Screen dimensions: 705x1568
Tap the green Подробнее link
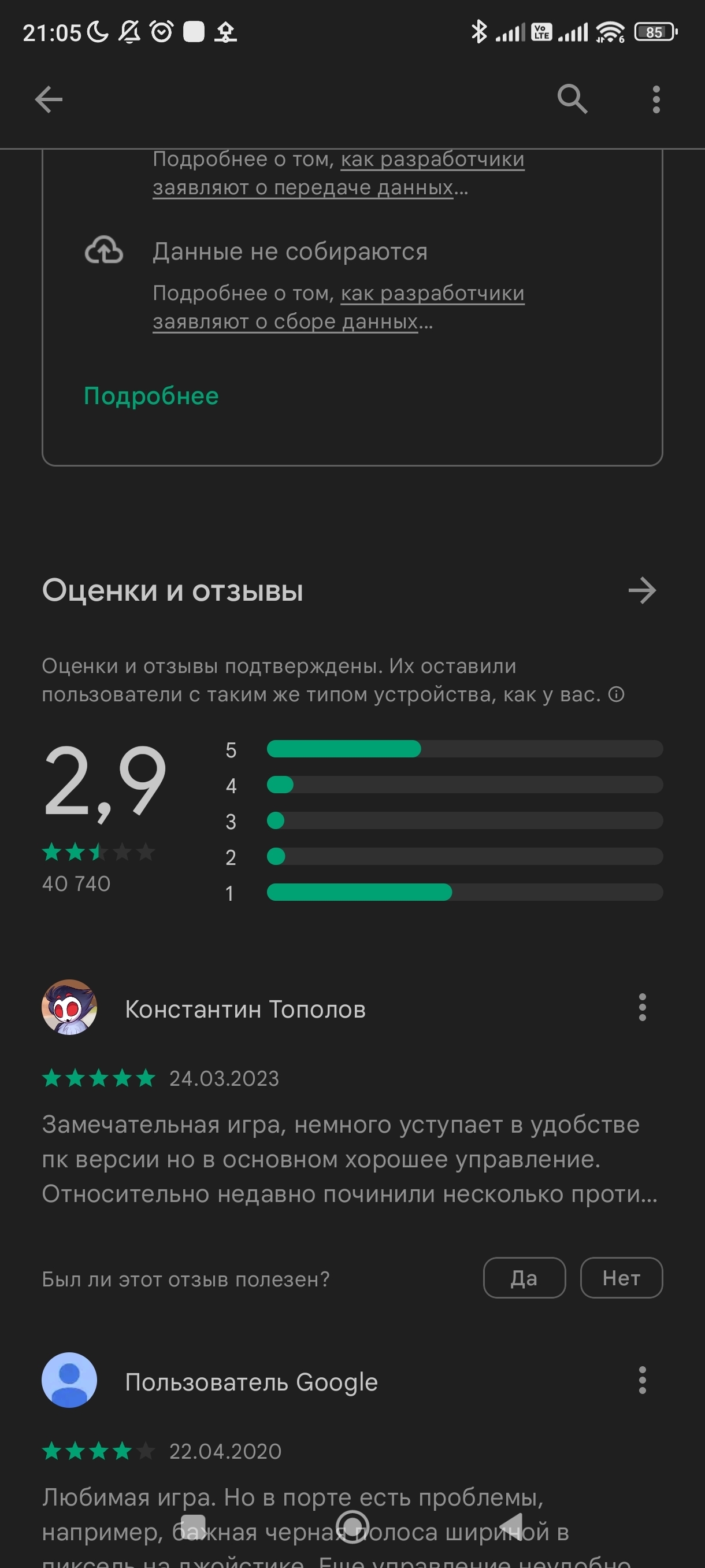pyautogui.click(x=151, y=396)
